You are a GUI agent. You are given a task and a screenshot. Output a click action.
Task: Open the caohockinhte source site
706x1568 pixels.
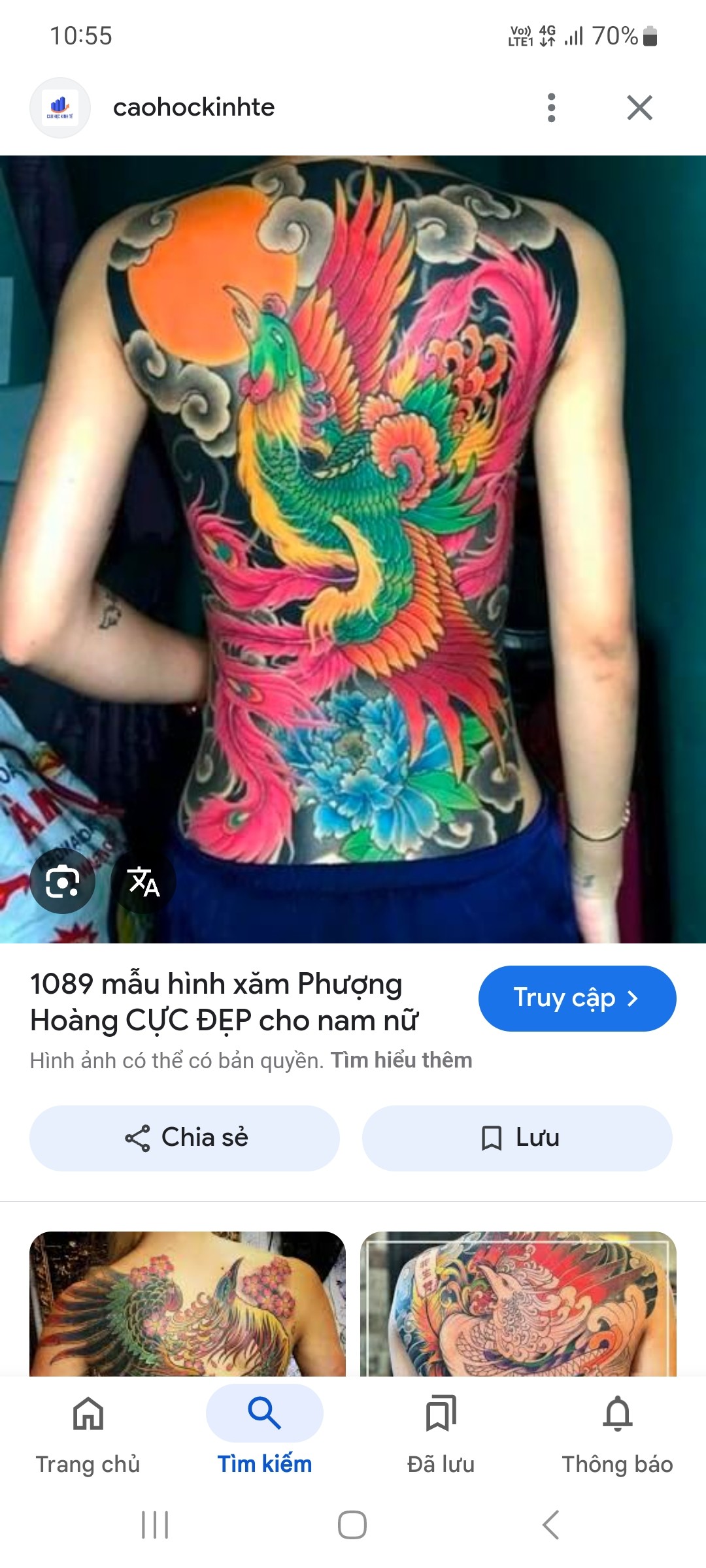(193, 108)
